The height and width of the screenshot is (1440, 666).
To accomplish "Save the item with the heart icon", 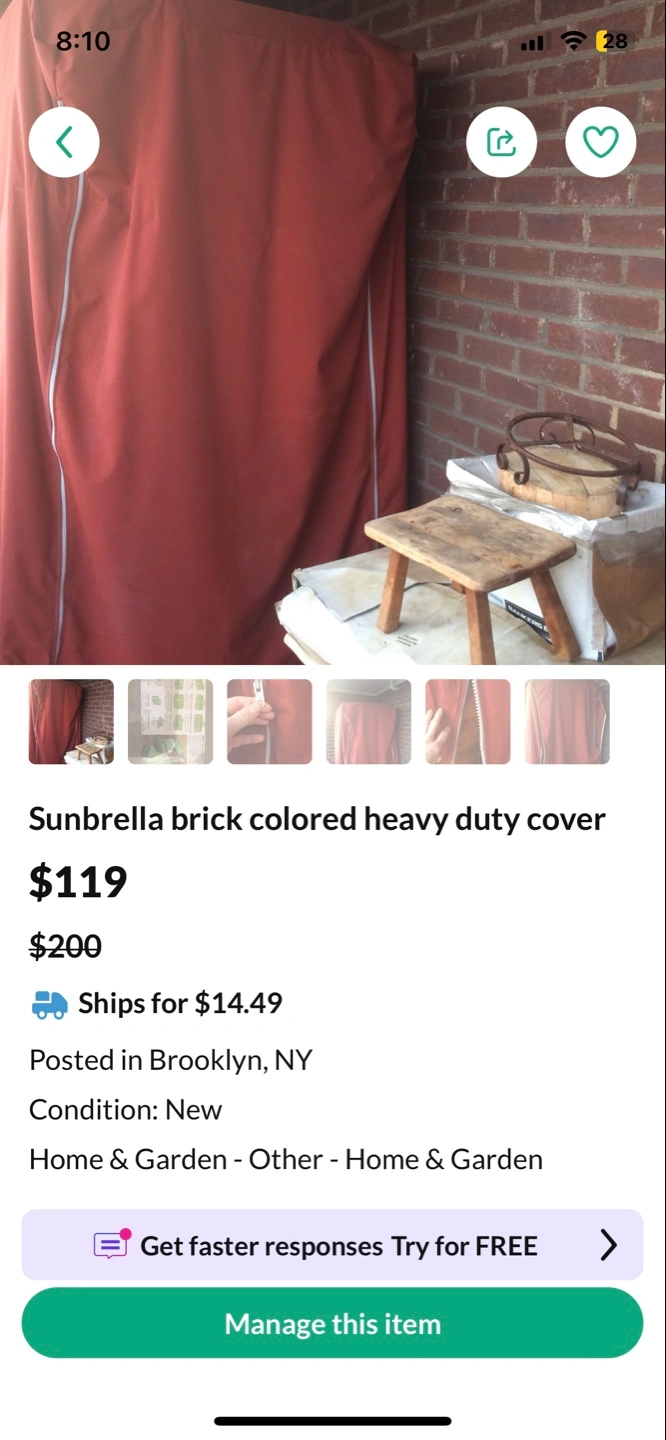I will tap(601, 142).
